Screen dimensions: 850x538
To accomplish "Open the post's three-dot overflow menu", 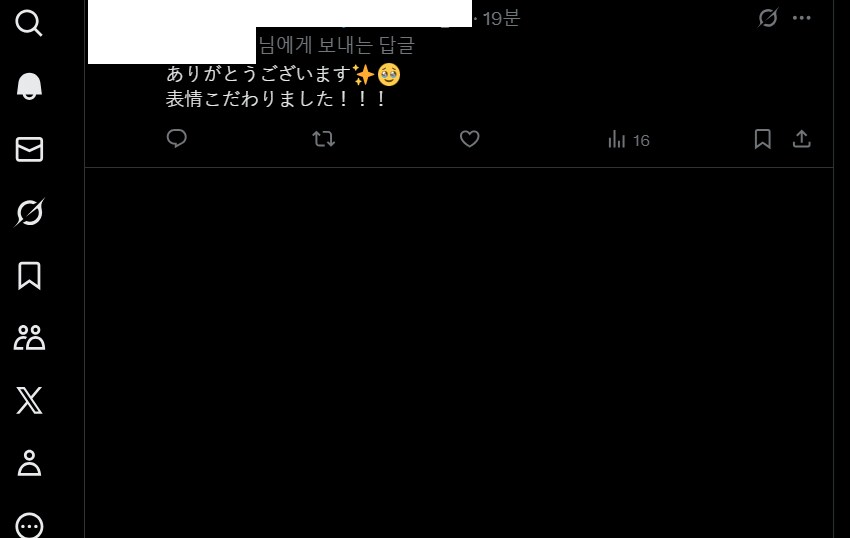I will pyautogui.click(x=801, y=18).
